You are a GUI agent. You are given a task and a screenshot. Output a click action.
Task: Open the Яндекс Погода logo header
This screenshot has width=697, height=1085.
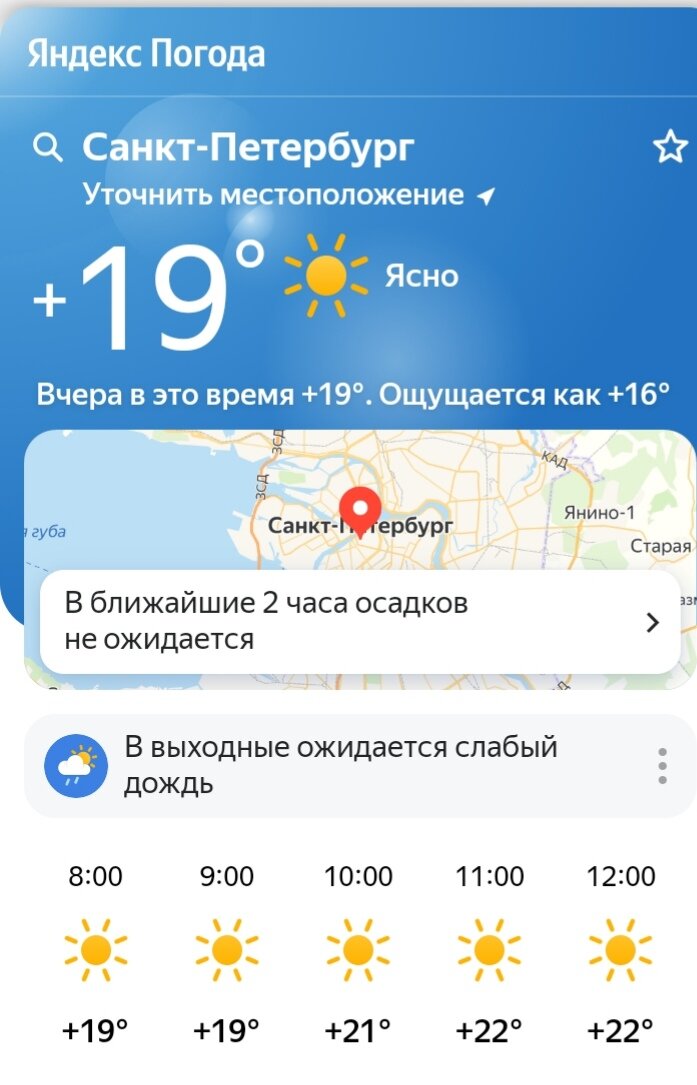(x=146, y=54)
